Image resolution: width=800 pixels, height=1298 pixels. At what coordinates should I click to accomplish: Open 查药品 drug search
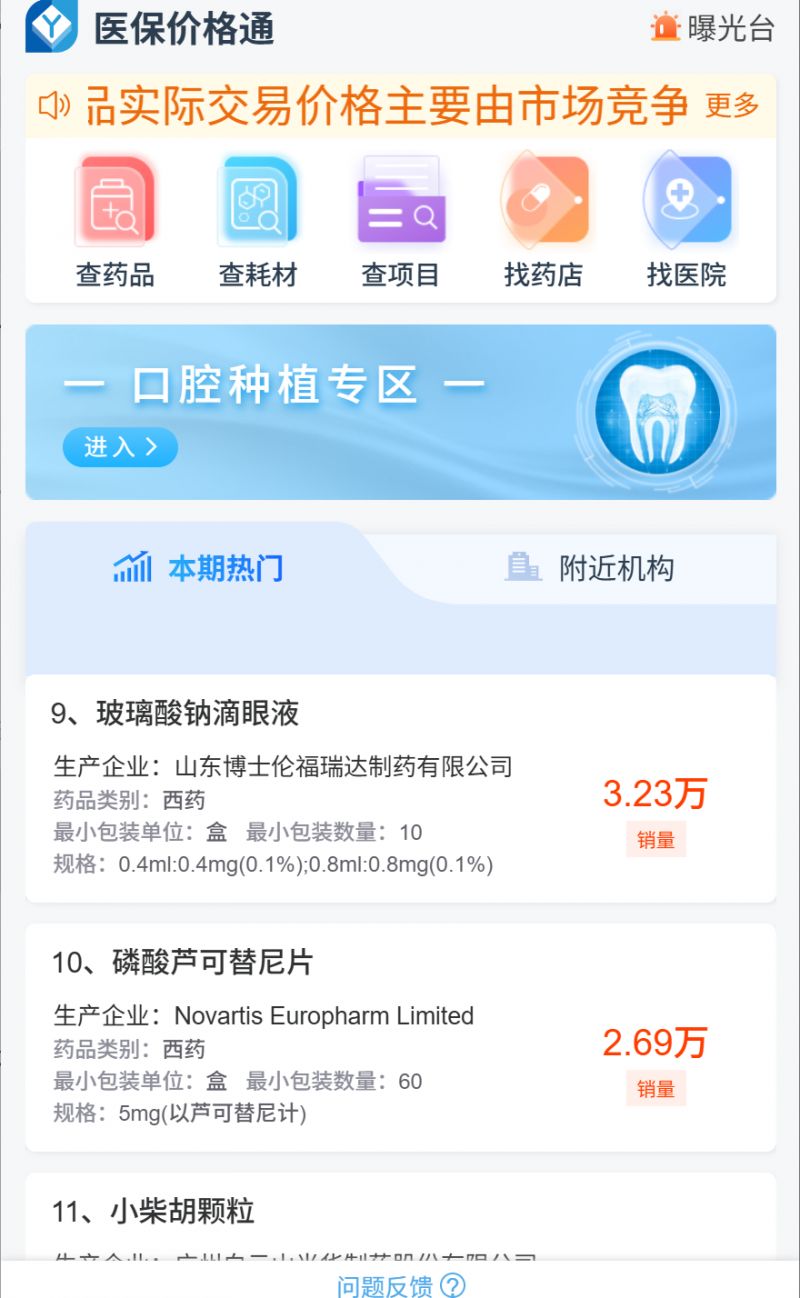point(115,222)
